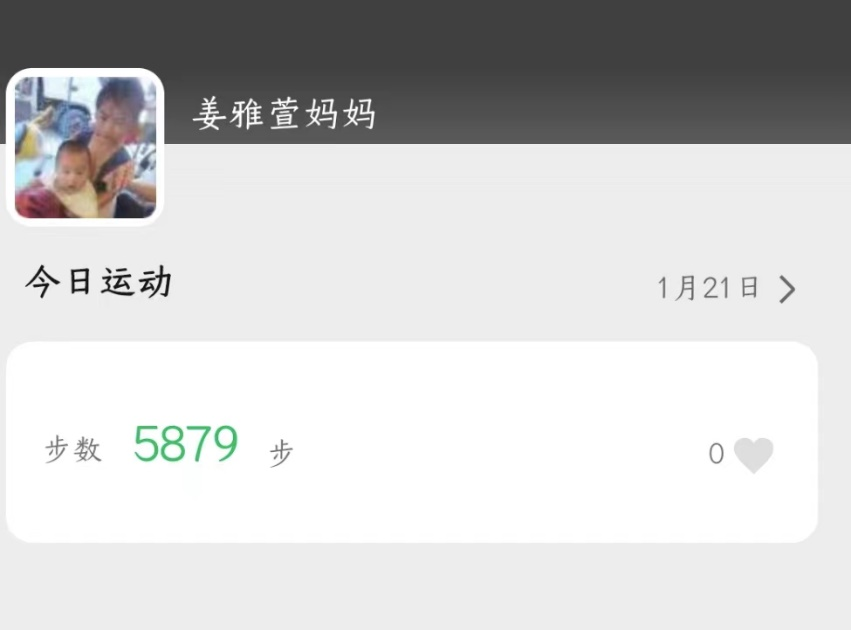Like today's step count with the heart
Screen dimensions: 851x630
point(753,455)
